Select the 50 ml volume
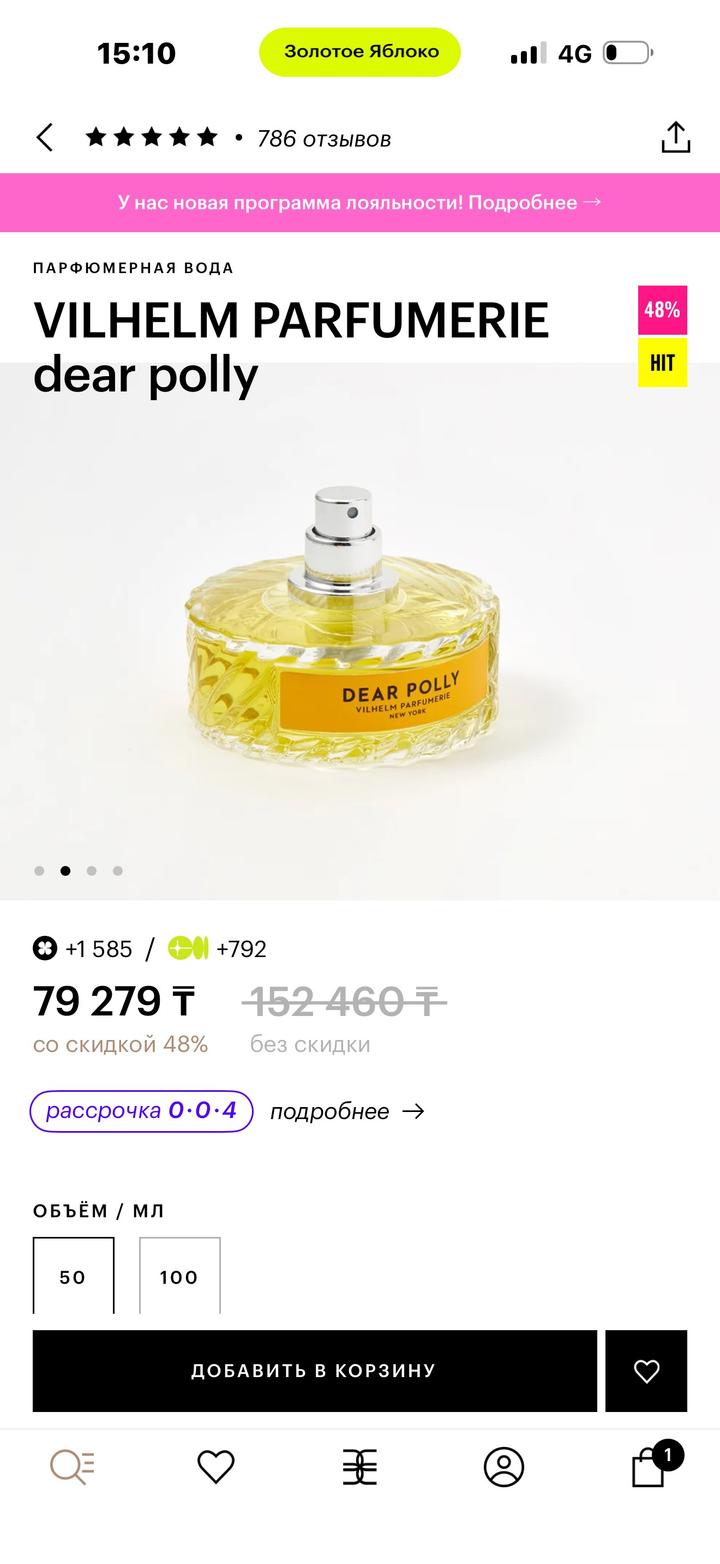The image size is (720, 1564). tap(73, 1276)
